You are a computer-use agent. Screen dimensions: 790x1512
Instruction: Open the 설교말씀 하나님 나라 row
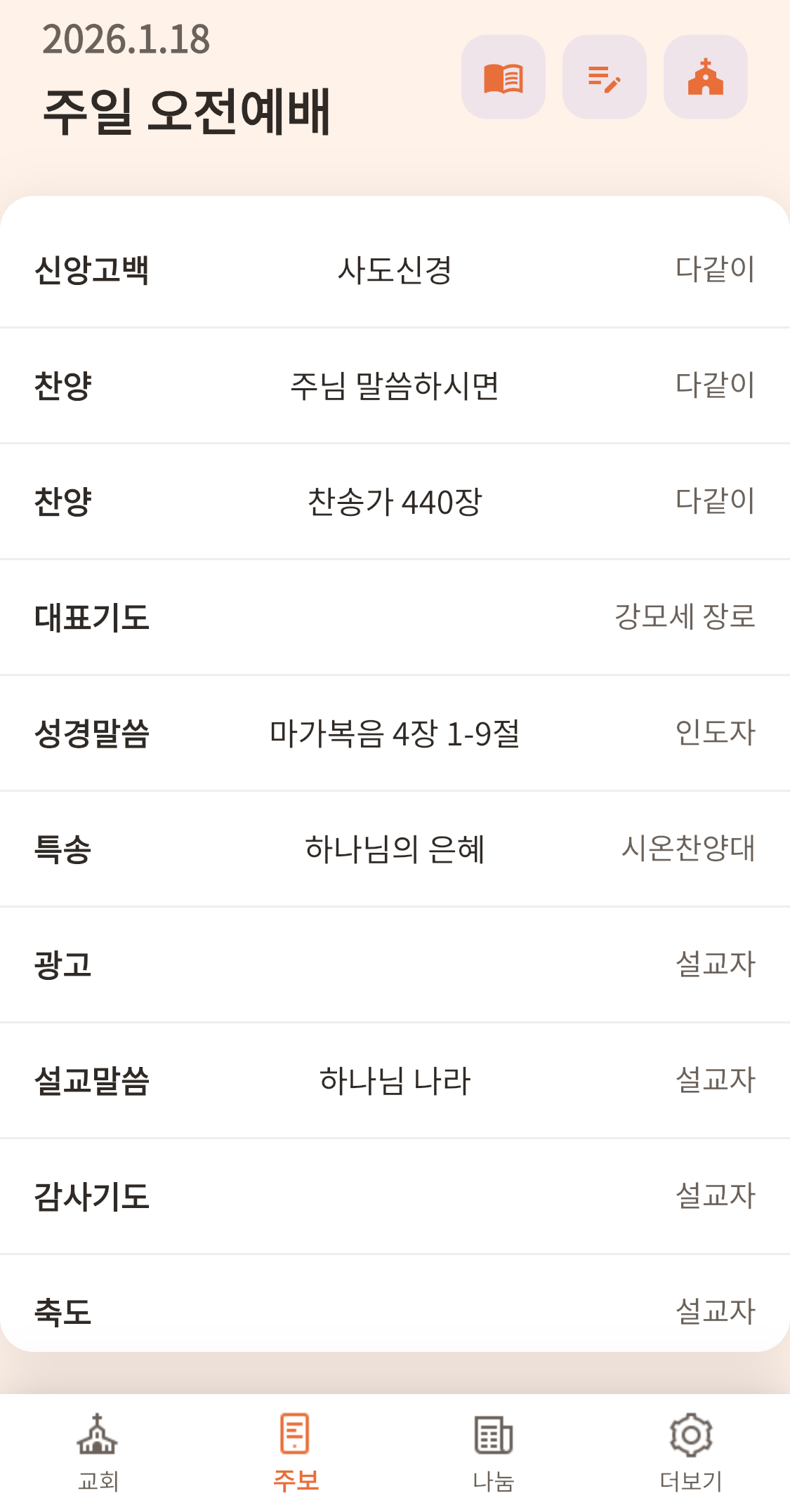(395, 1080)
